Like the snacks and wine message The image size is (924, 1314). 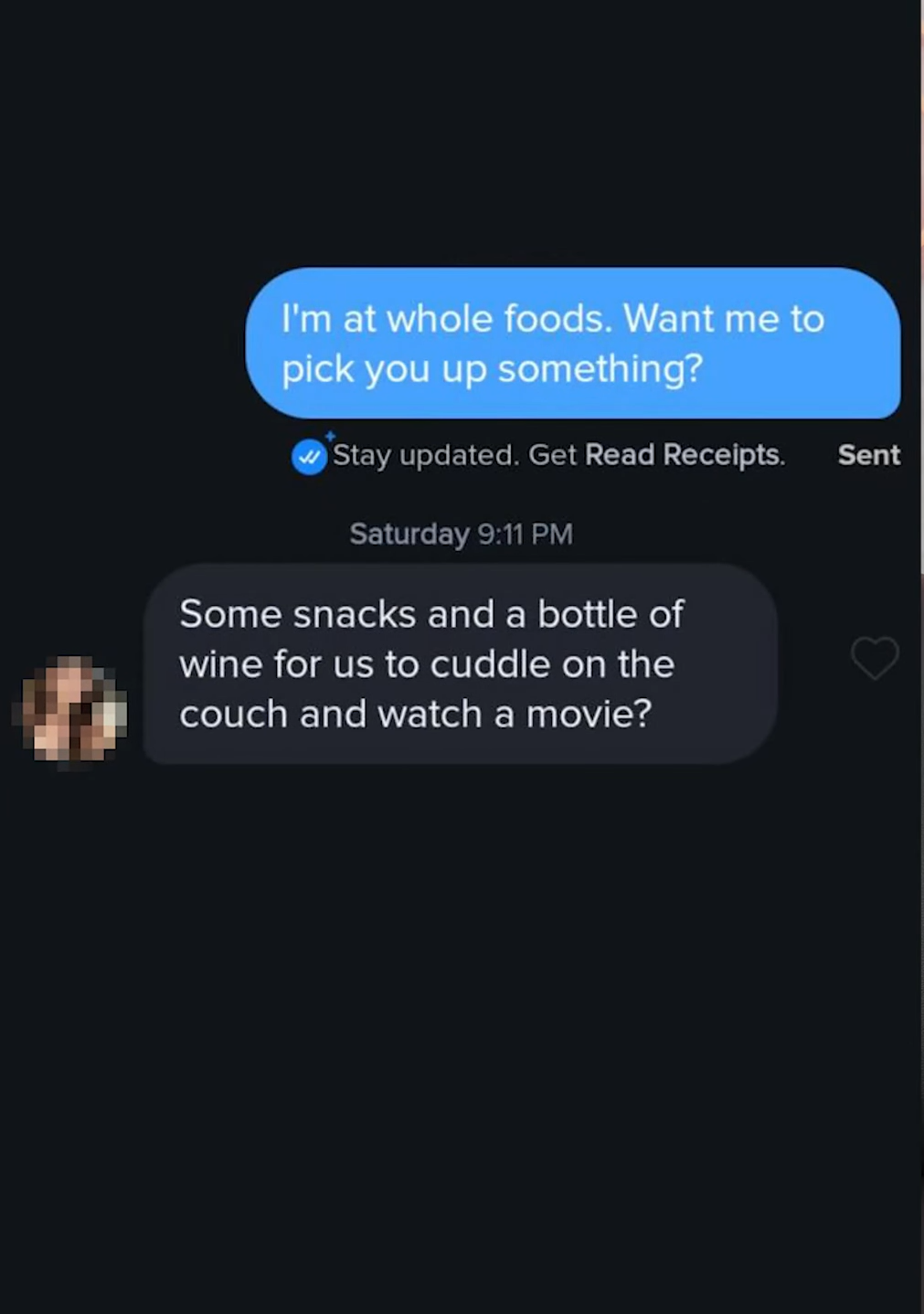[x=875, y=658]
